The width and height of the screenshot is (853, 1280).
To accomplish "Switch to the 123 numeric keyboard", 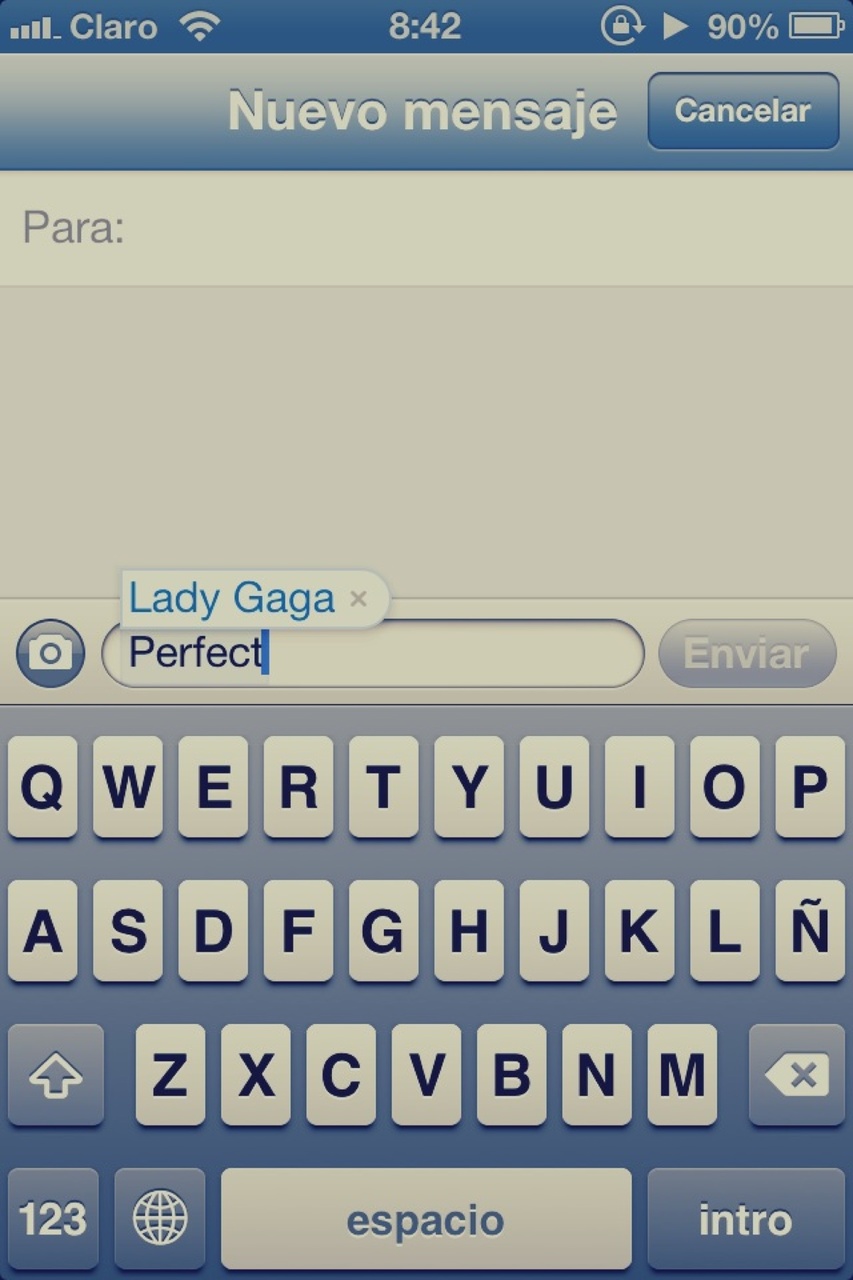I will click(53, 1219).
